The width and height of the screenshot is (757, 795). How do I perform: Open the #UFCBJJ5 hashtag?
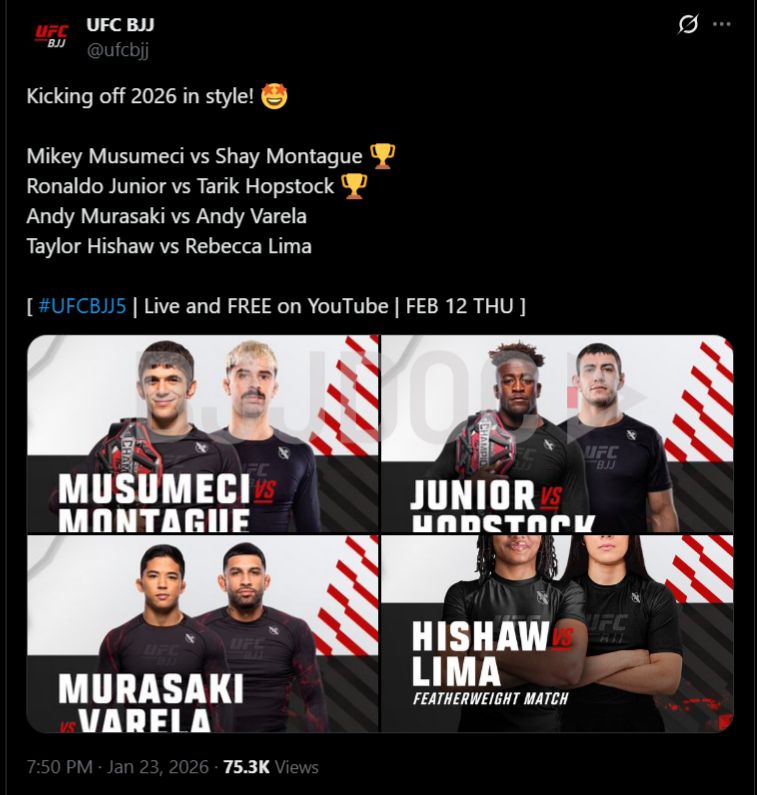pos(82,306)
